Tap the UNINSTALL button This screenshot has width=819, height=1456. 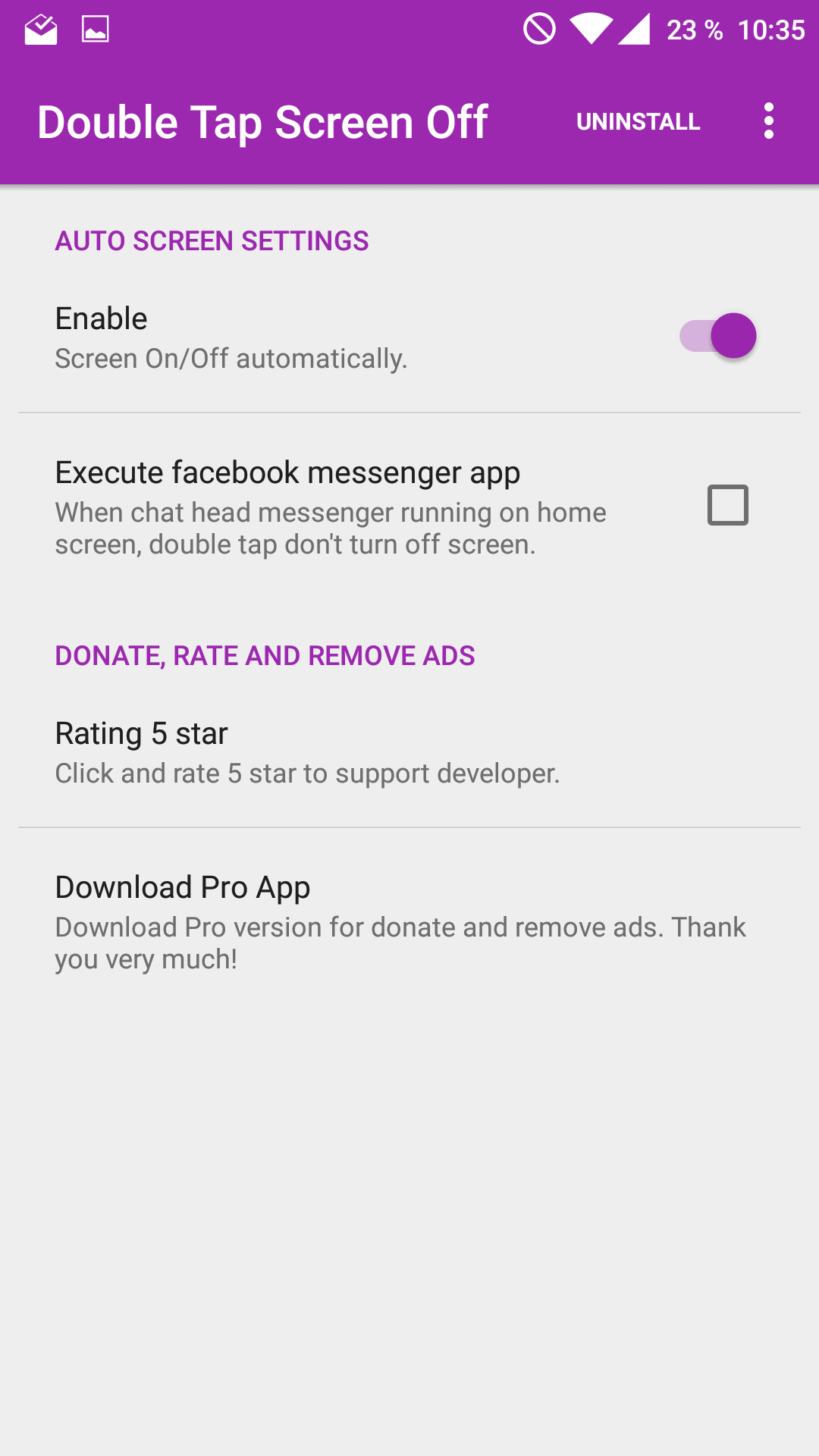pyautogui.click(x=638, y=121)
